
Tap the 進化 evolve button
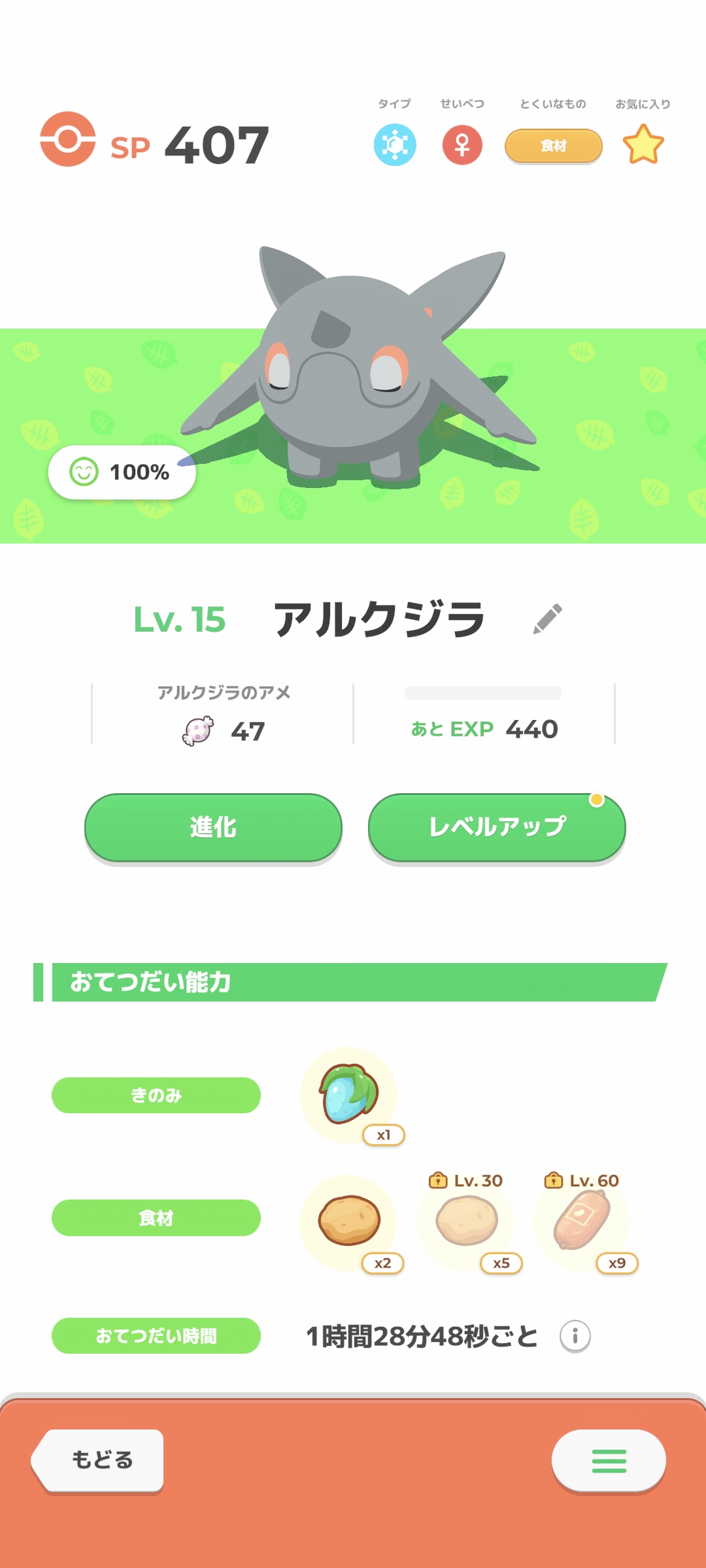pyautogui.click(x=213, y=827)
